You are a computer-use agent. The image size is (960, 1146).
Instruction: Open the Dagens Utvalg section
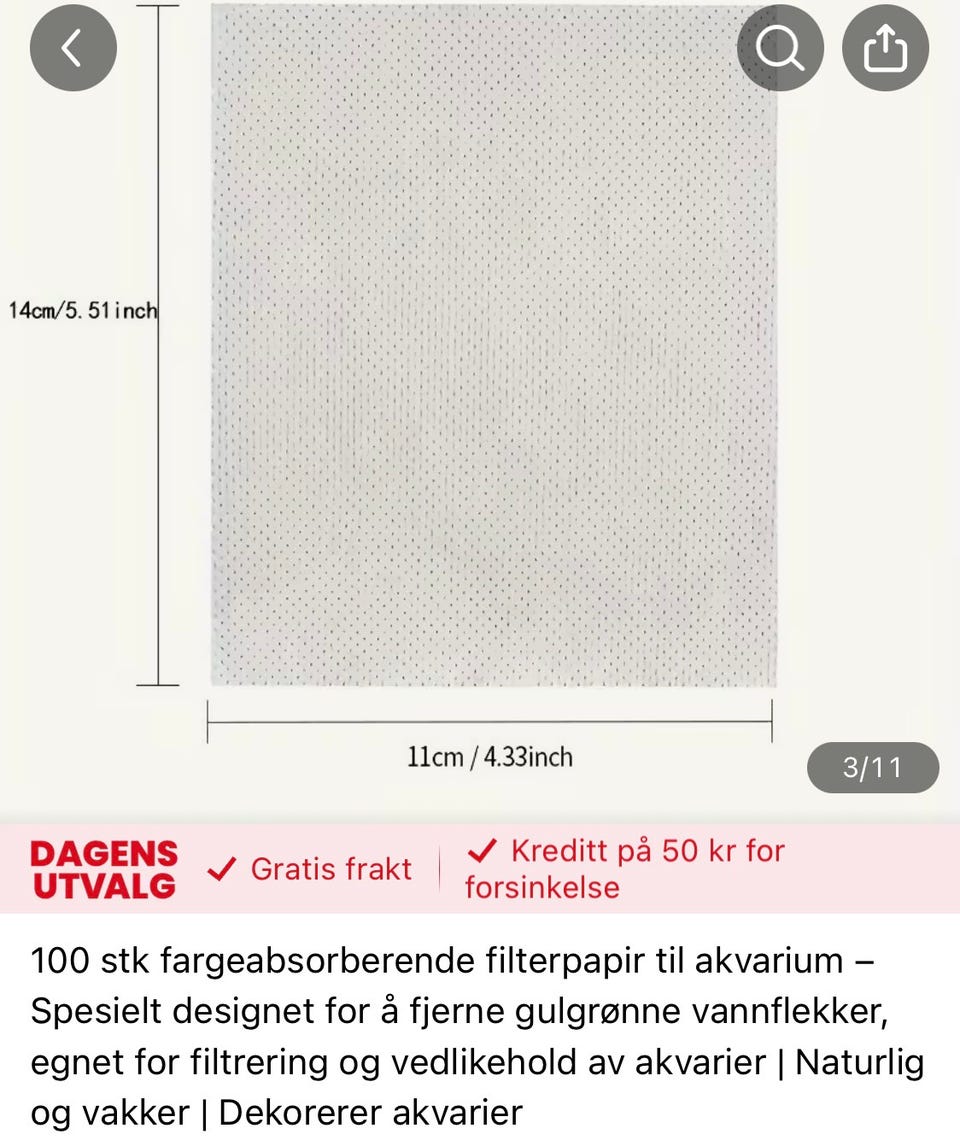point(104,868)
